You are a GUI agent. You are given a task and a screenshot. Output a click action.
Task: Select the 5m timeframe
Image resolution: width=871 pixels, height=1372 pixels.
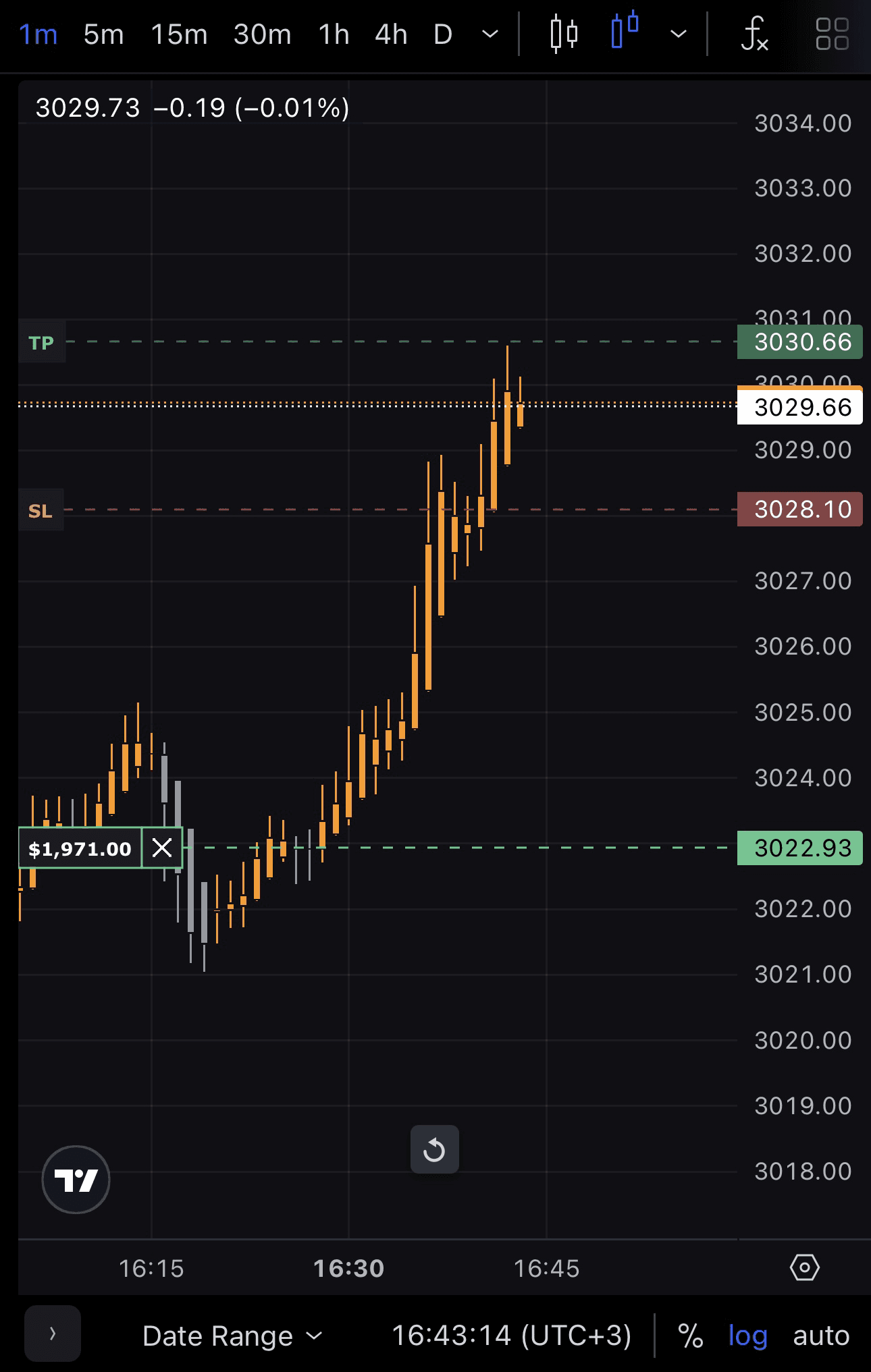point(103,34)
